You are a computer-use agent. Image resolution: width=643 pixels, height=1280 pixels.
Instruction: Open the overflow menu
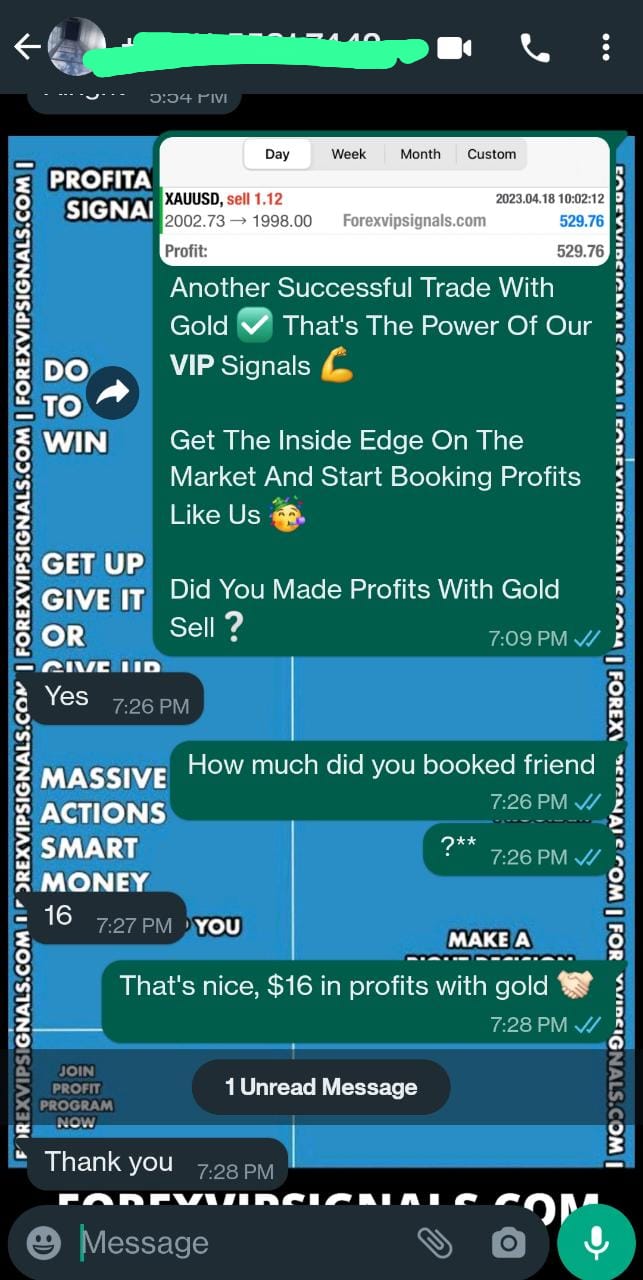[x=606, y=47]
